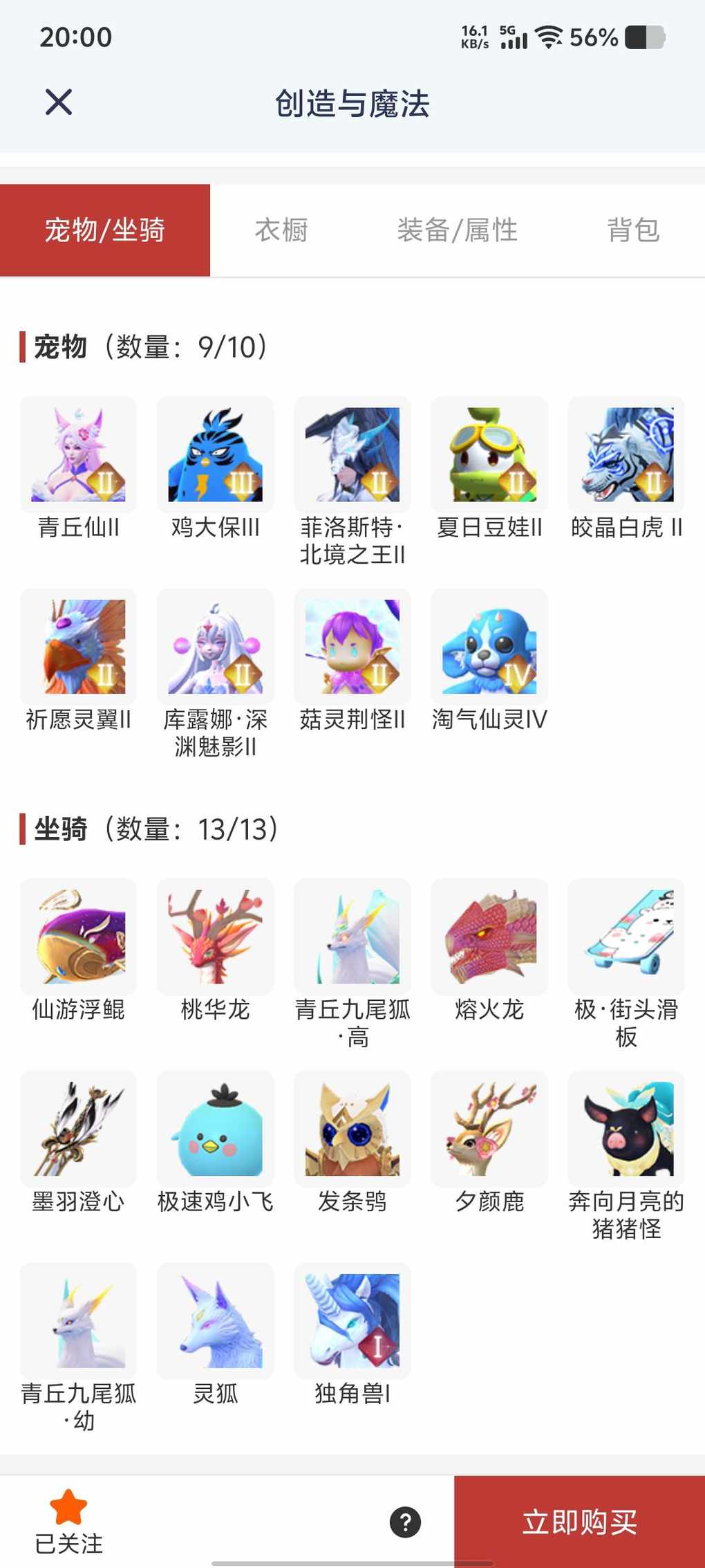This screenshot has width=705, height=1568.
Task: Select the 宠物/坐骑 tab
Action: click(x=105, y=230)
